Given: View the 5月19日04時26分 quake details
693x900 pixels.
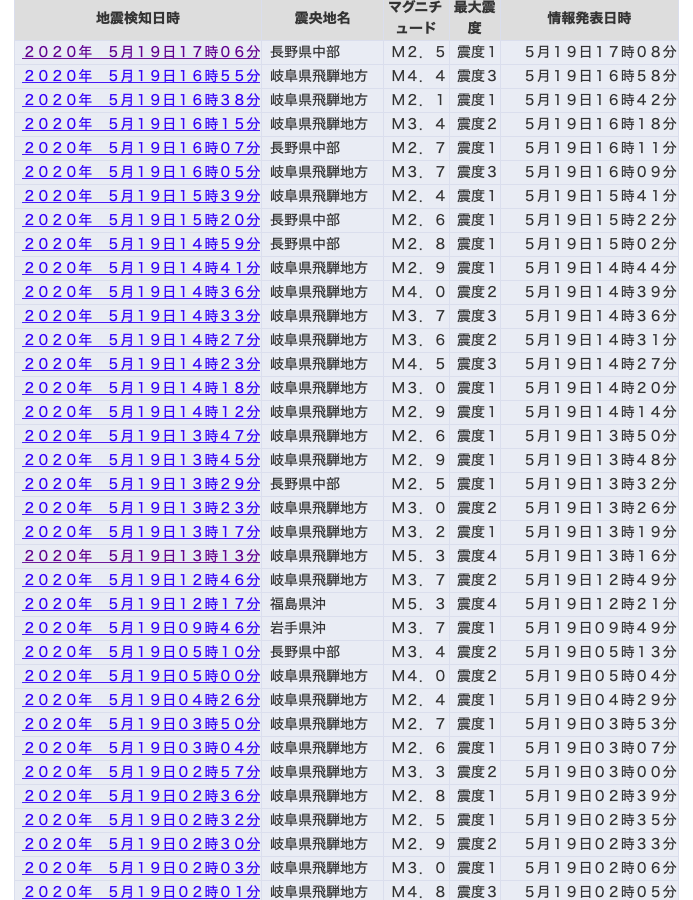Looking at the screenshot, I should point(141,700).
